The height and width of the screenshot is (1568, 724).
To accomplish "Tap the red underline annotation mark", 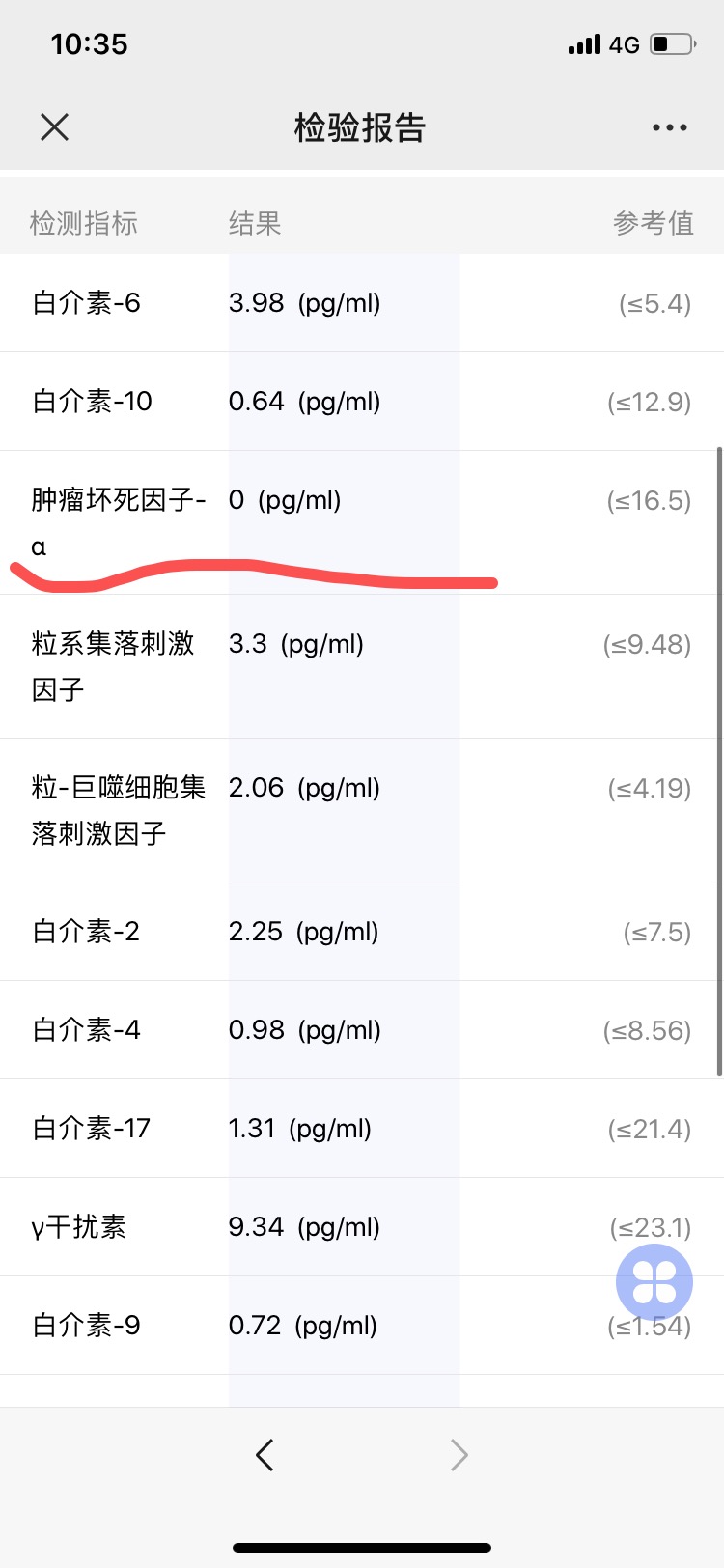I will (x=253, y=574).
